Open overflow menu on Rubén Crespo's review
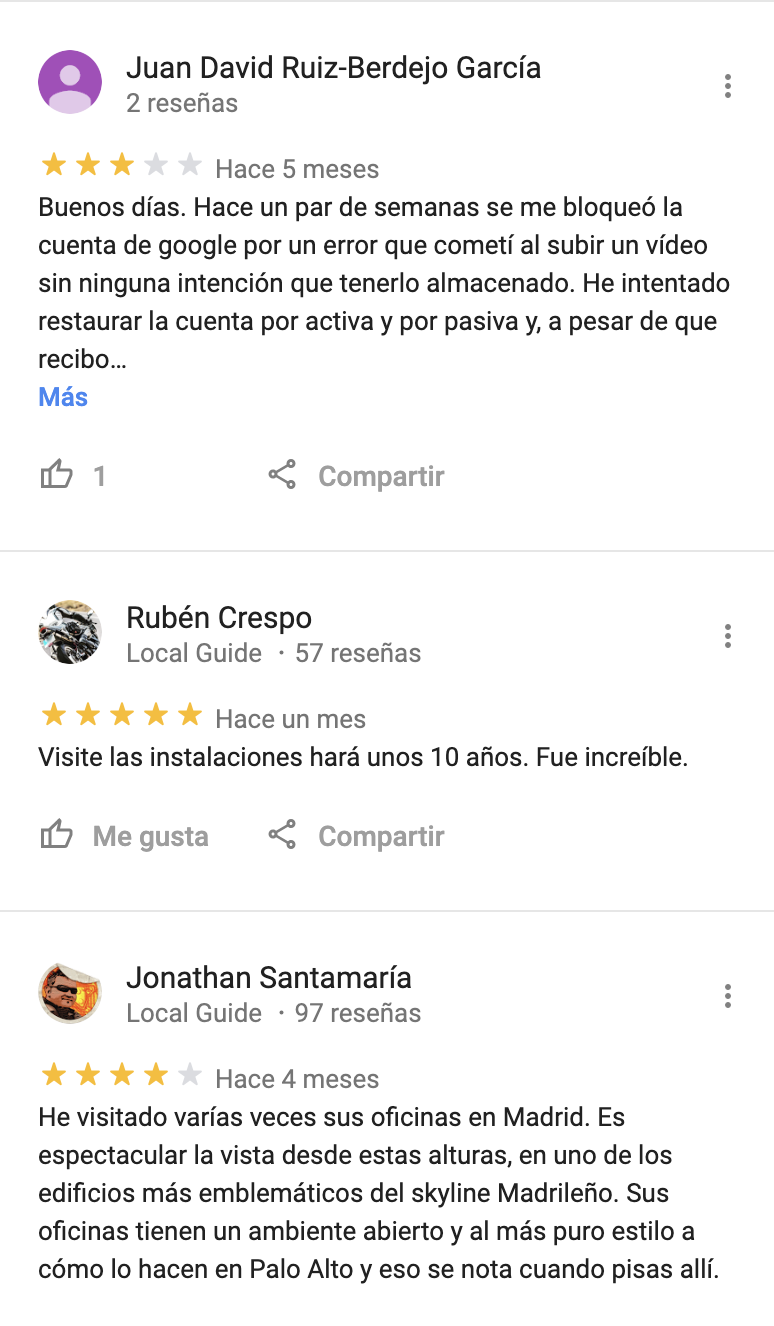This screenshot has height=1326, width=774. (727, 636)
